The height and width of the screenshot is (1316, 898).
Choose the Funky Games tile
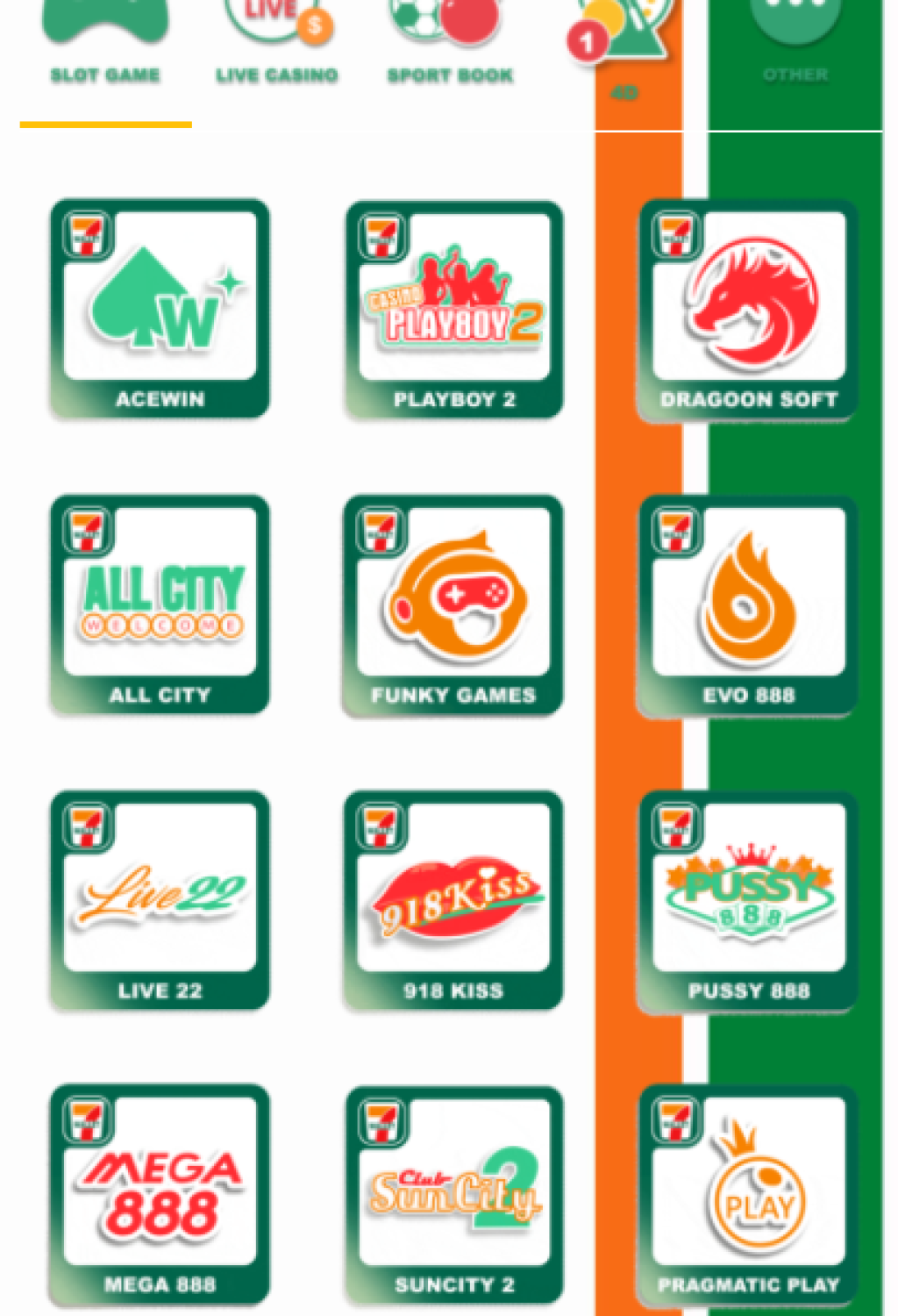click(x=453, y=604)
